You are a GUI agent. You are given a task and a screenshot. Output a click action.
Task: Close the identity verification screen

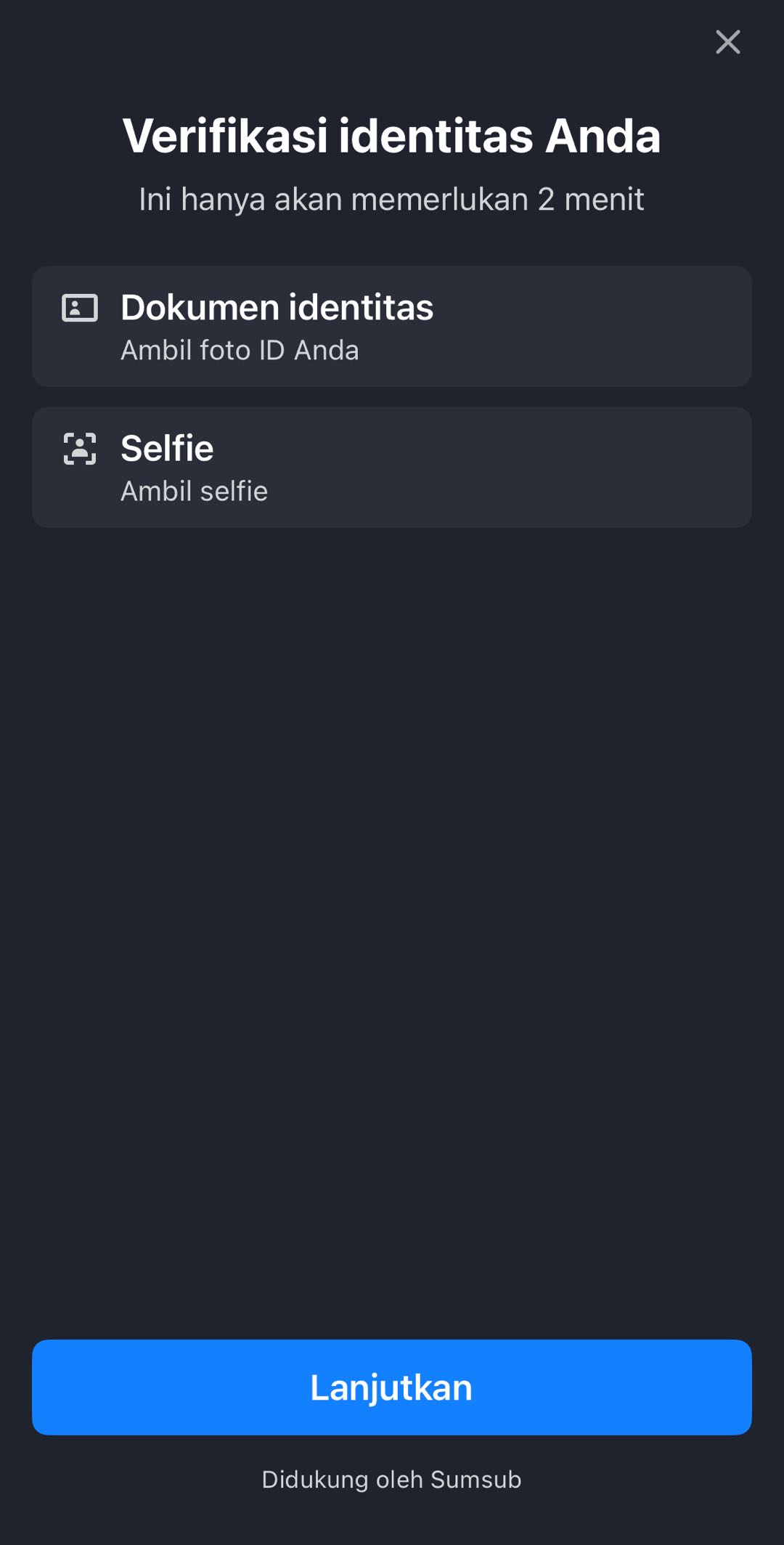727,42
